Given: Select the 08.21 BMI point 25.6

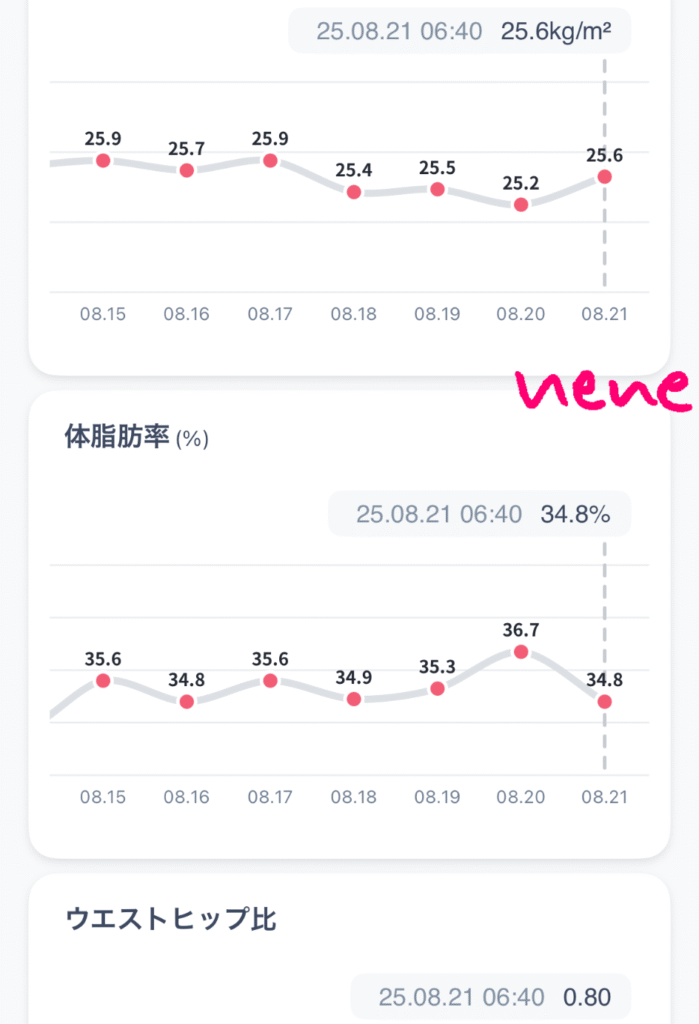Looking at the screenshot, I should point(604,177).
